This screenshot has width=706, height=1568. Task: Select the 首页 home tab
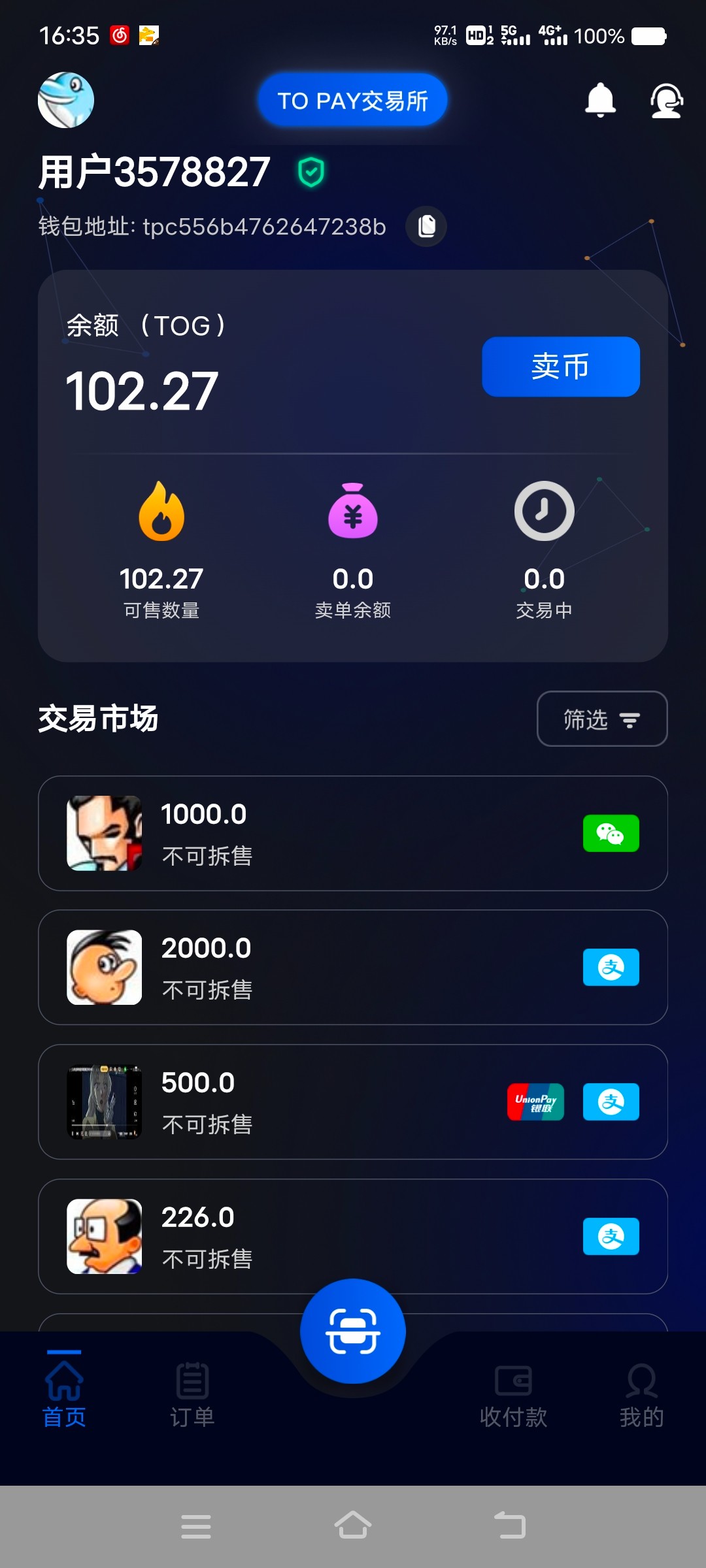point(64,1395)
